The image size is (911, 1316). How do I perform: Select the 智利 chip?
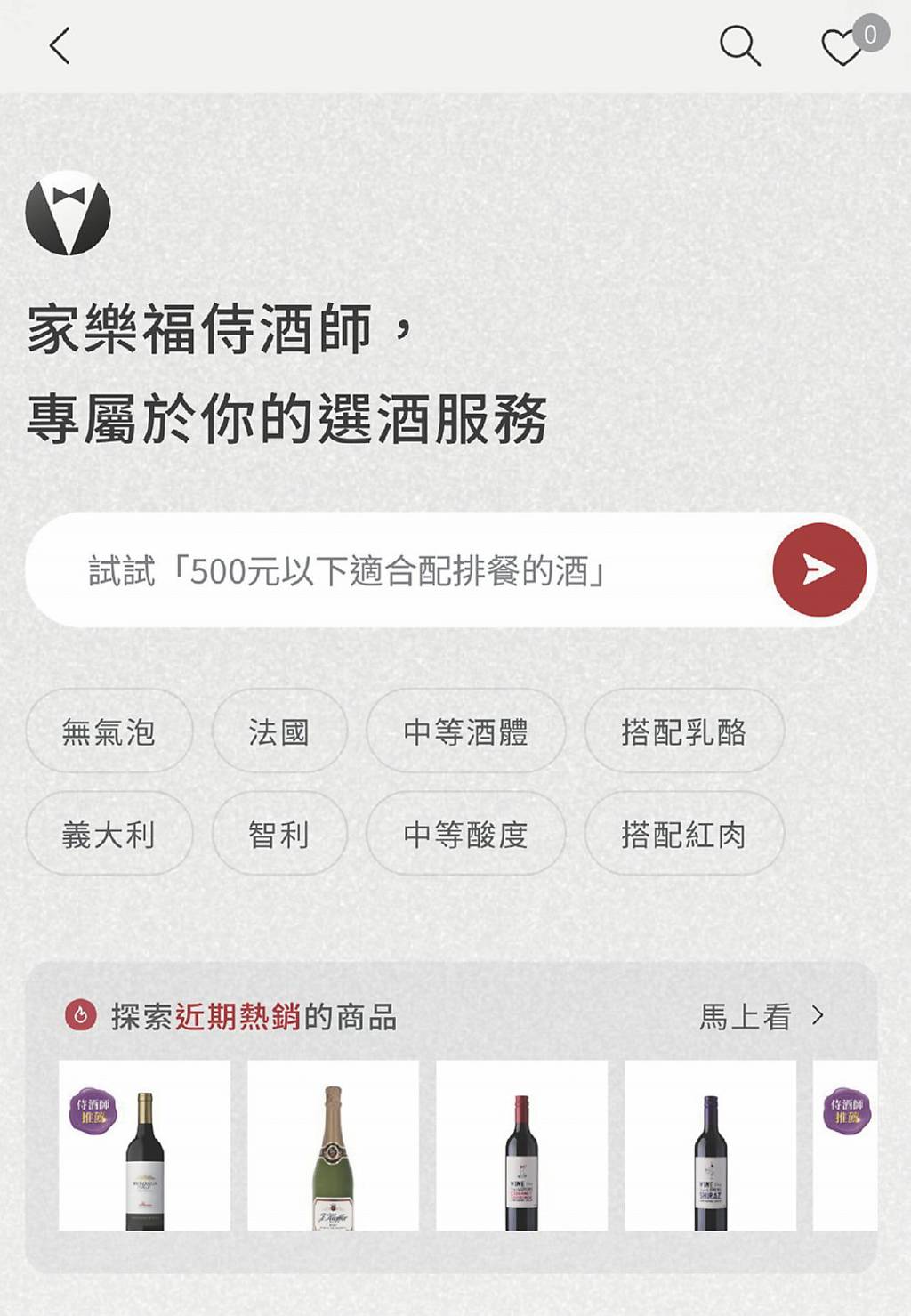pyautogui.click(x=278, y=835)
